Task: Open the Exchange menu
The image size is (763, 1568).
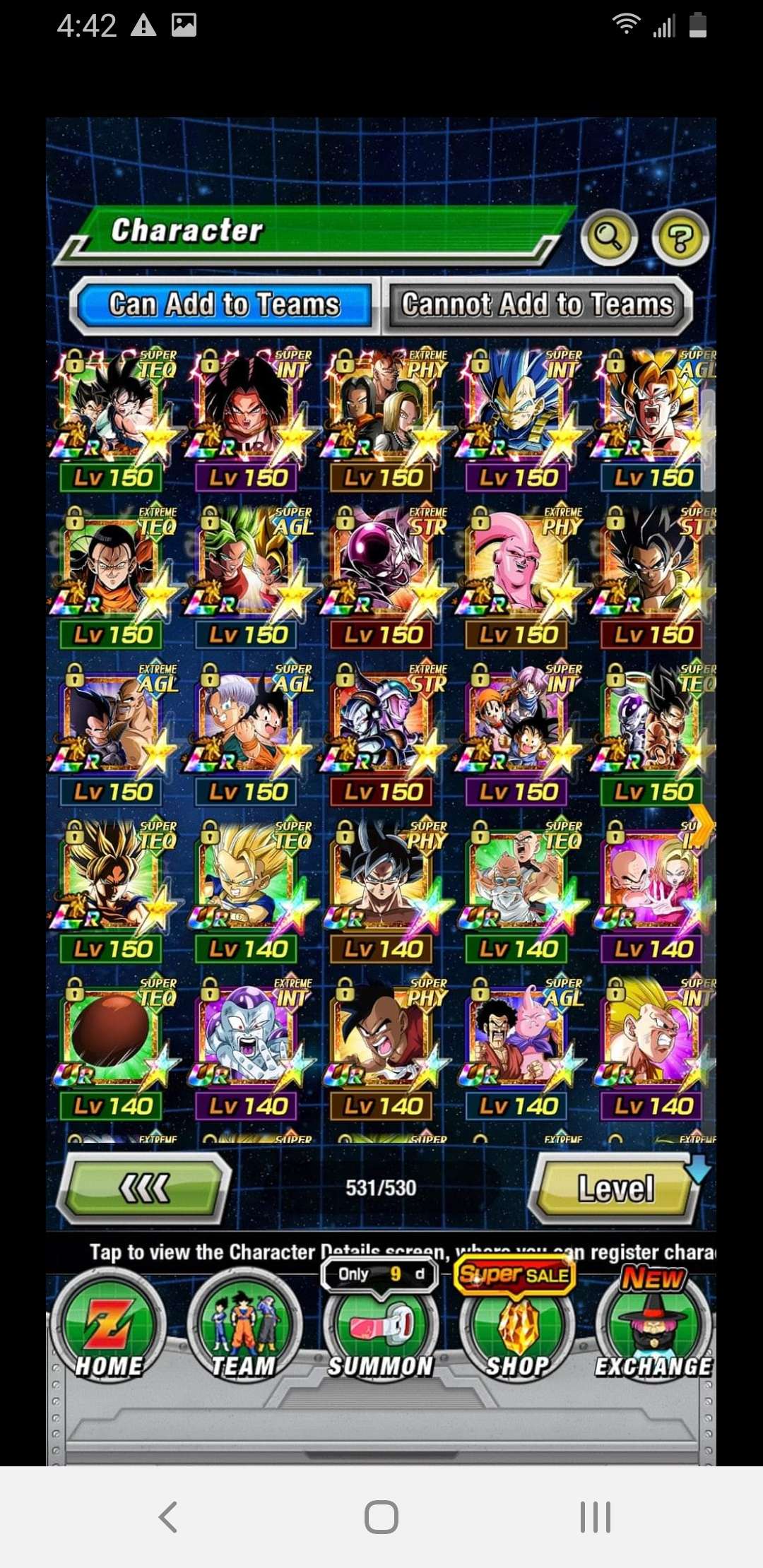Action: point(653,1331)
